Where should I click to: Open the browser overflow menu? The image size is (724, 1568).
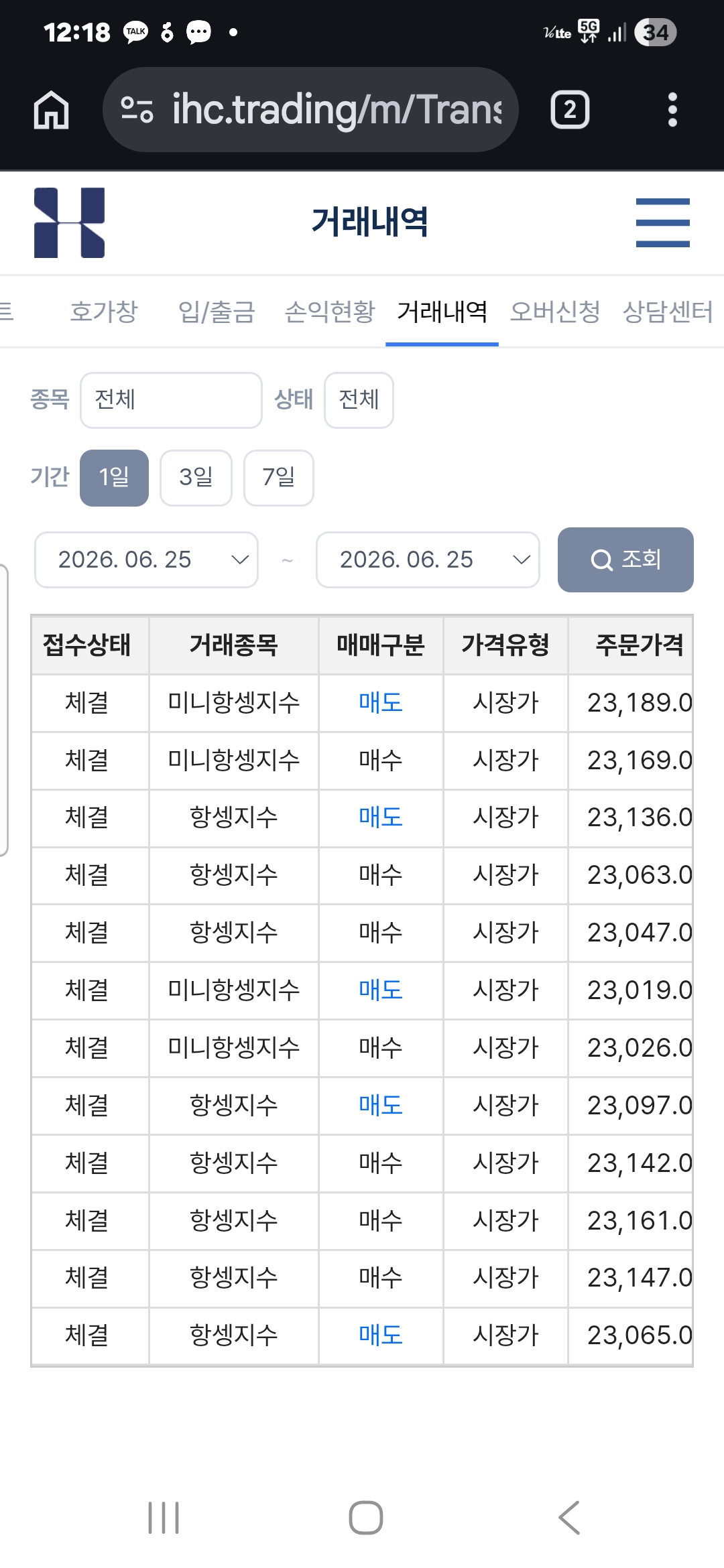pos(672,109)
